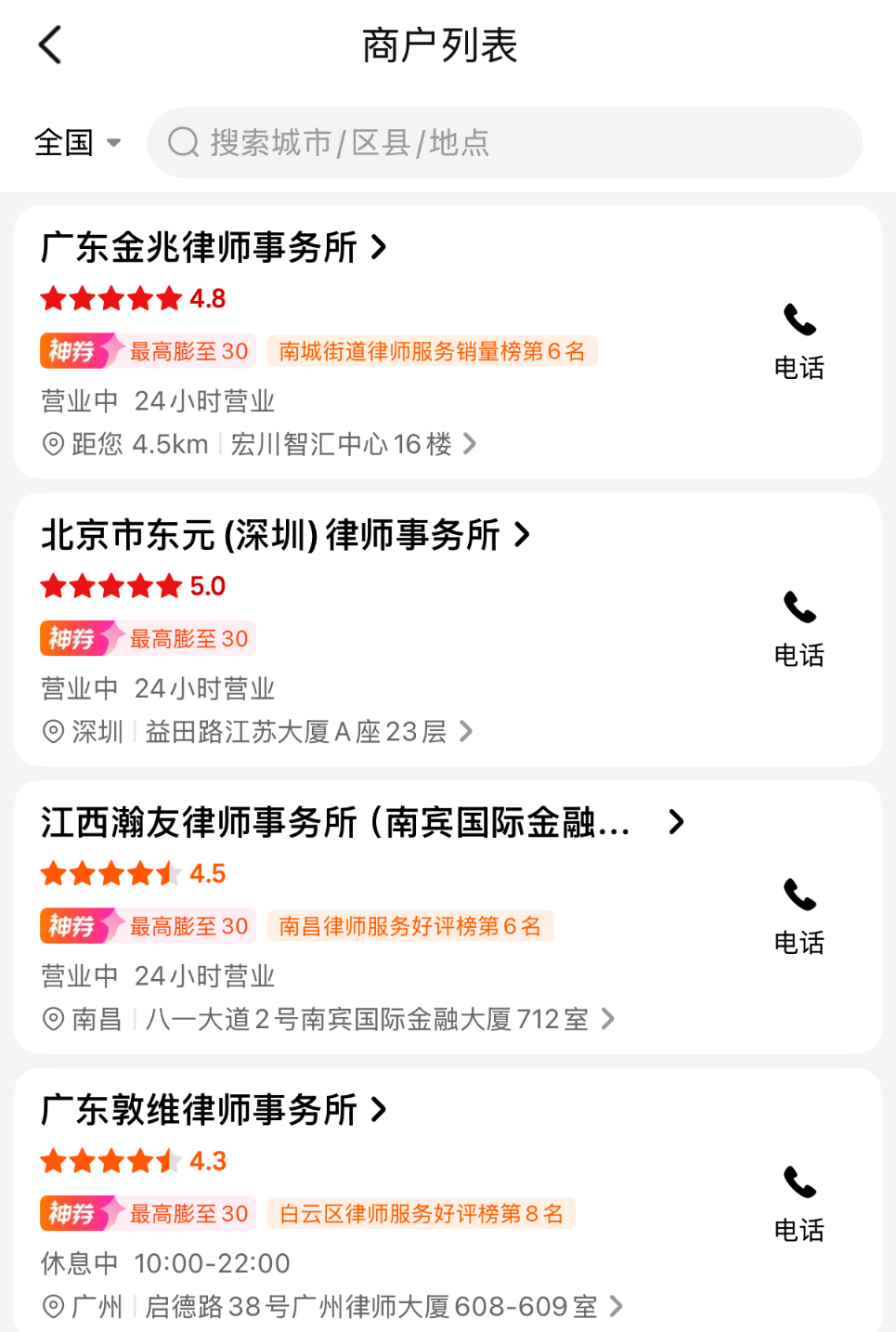The height and width of the screenshot is (1332, 896).
Task: Open 北京市东元(深圳)律师事务所 merchant page
Action: (284, 535)
